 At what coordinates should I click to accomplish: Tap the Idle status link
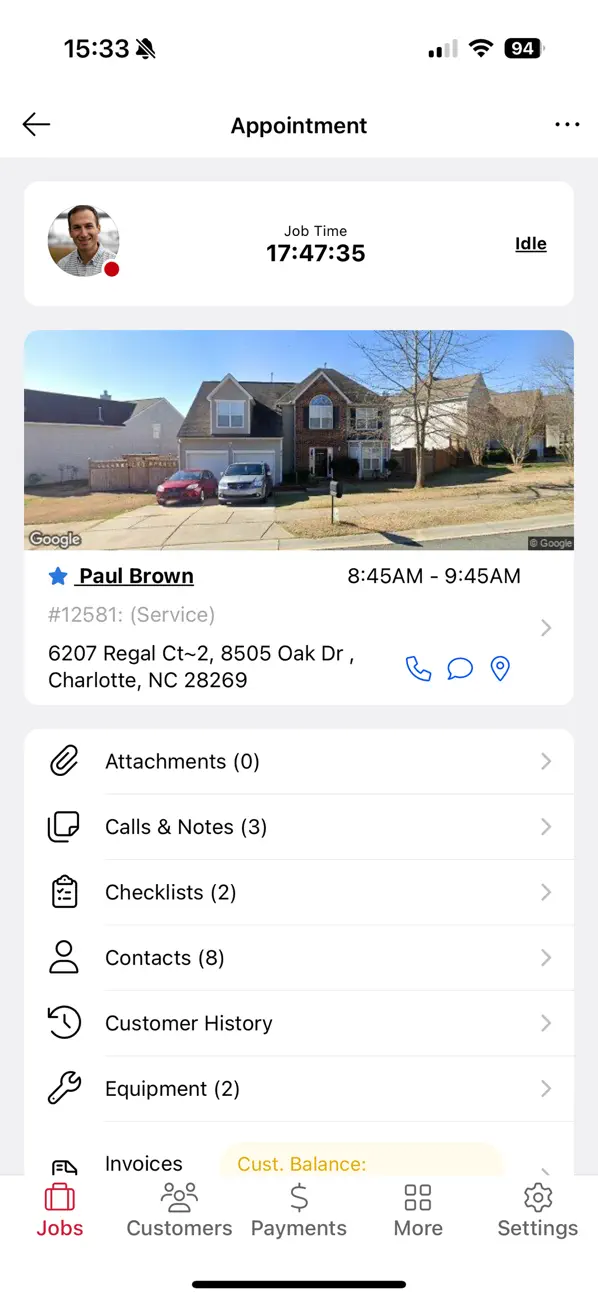(531, 244)
